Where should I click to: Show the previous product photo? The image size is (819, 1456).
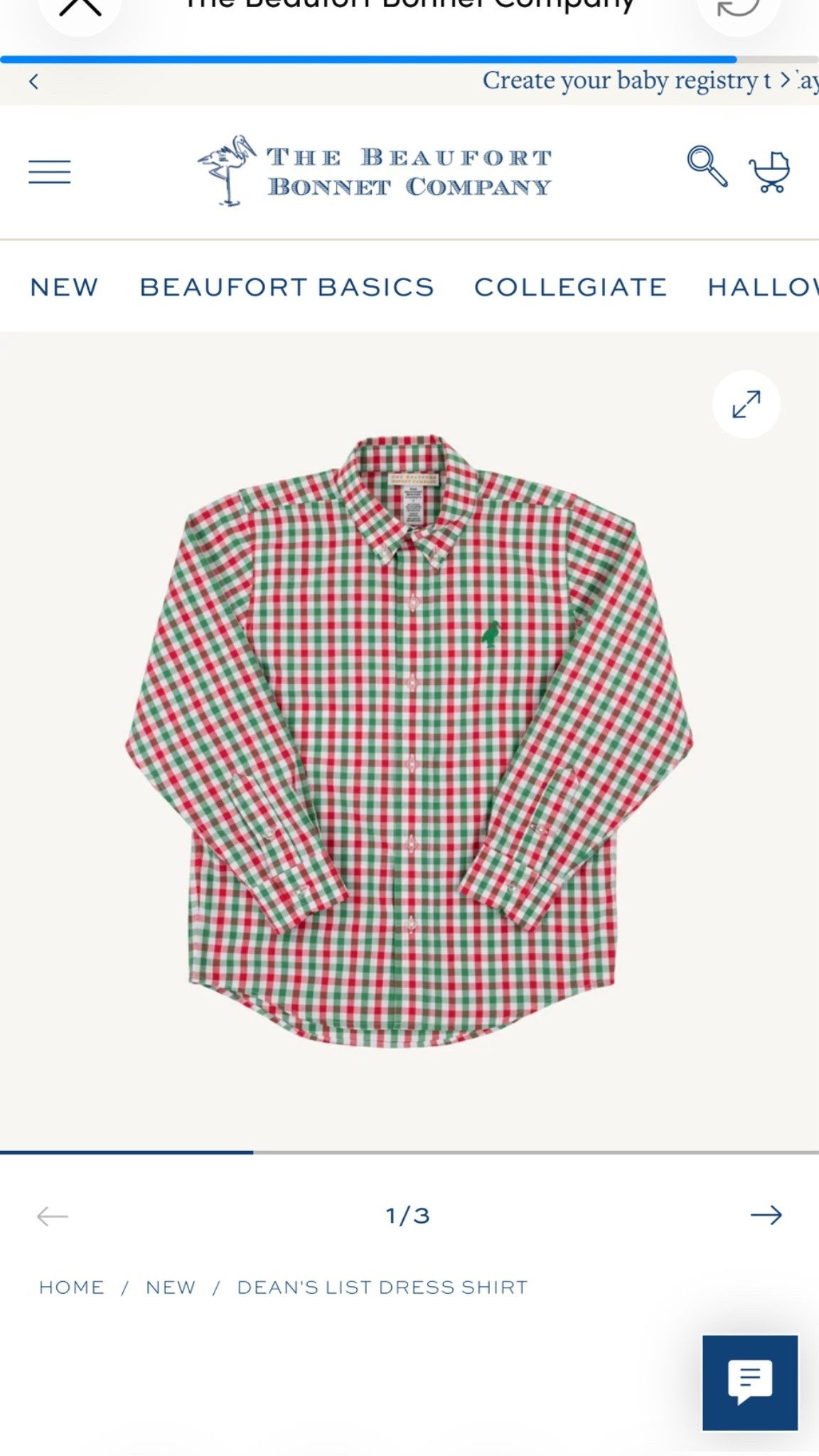point(53,1216)
